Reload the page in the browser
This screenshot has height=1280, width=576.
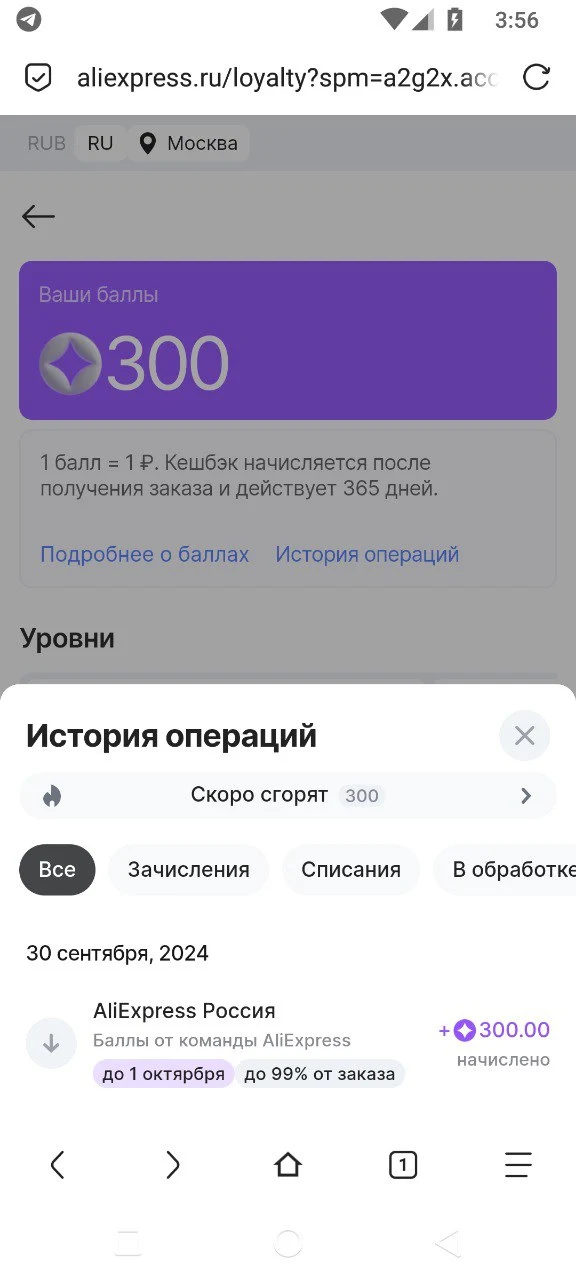(537, 78)
